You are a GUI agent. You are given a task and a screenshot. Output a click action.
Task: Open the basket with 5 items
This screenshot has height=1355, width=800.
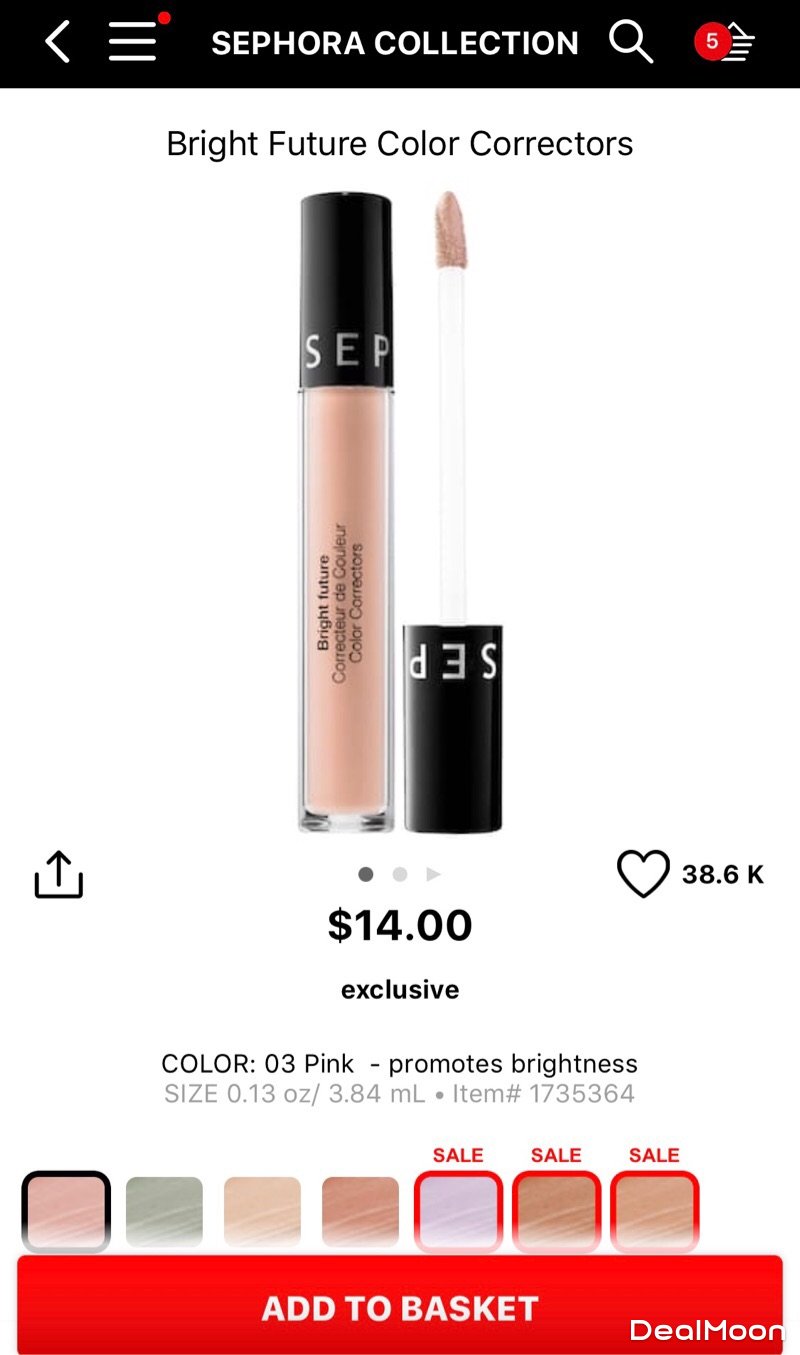tap(725, 42)
